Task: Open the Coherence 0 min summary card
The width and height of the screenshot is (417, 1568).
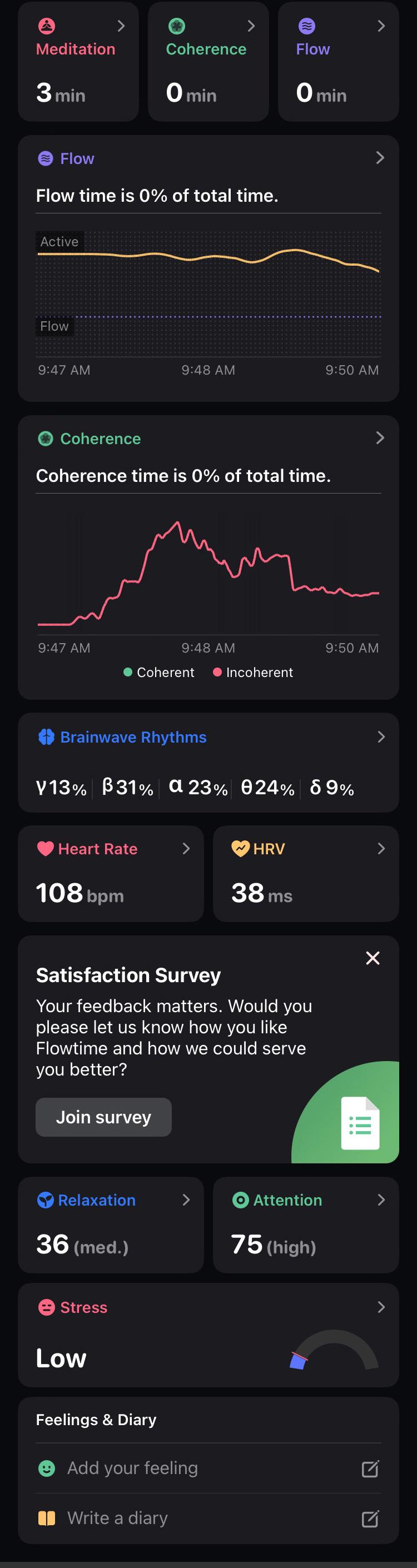Action: click(x=208, y=62)
